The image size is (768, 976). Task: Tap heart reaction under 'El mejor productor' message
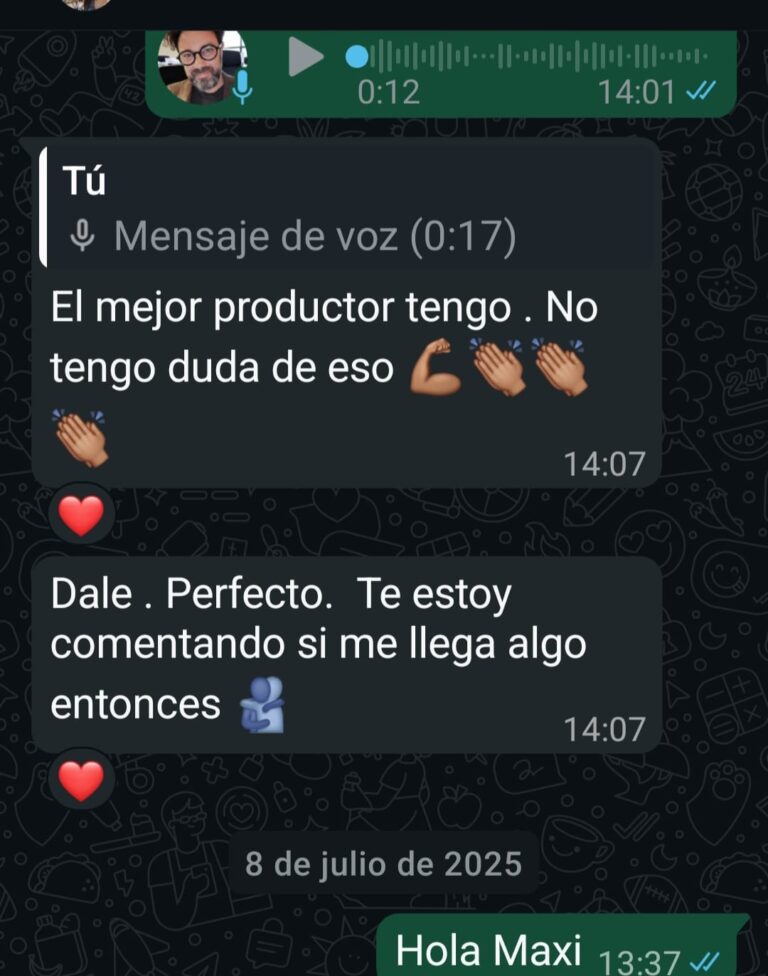point(81,515)
